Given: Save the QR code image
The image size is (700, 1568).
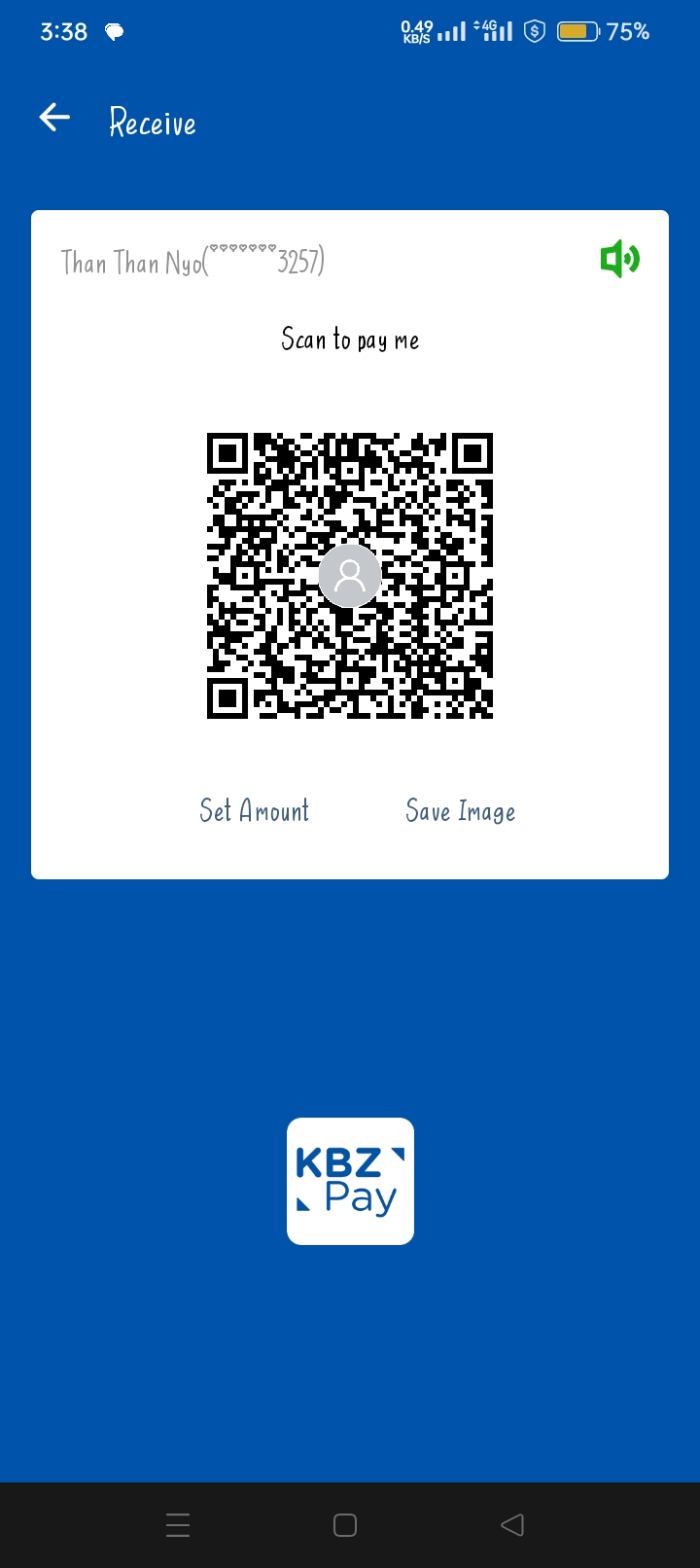Looking at the screenshot, I should pos(460,811).
